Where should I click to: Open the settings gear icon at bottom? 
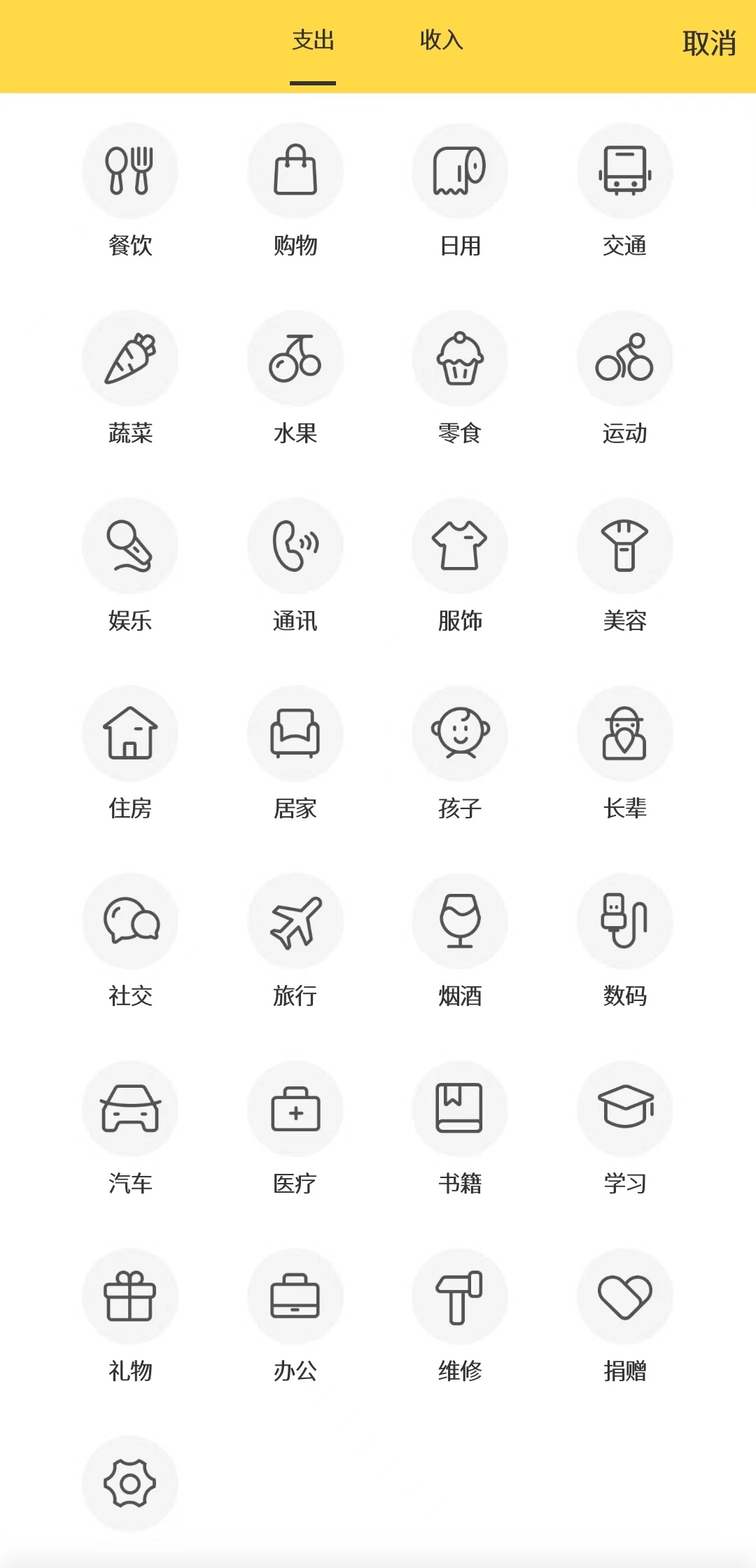tap(130, 1483)
